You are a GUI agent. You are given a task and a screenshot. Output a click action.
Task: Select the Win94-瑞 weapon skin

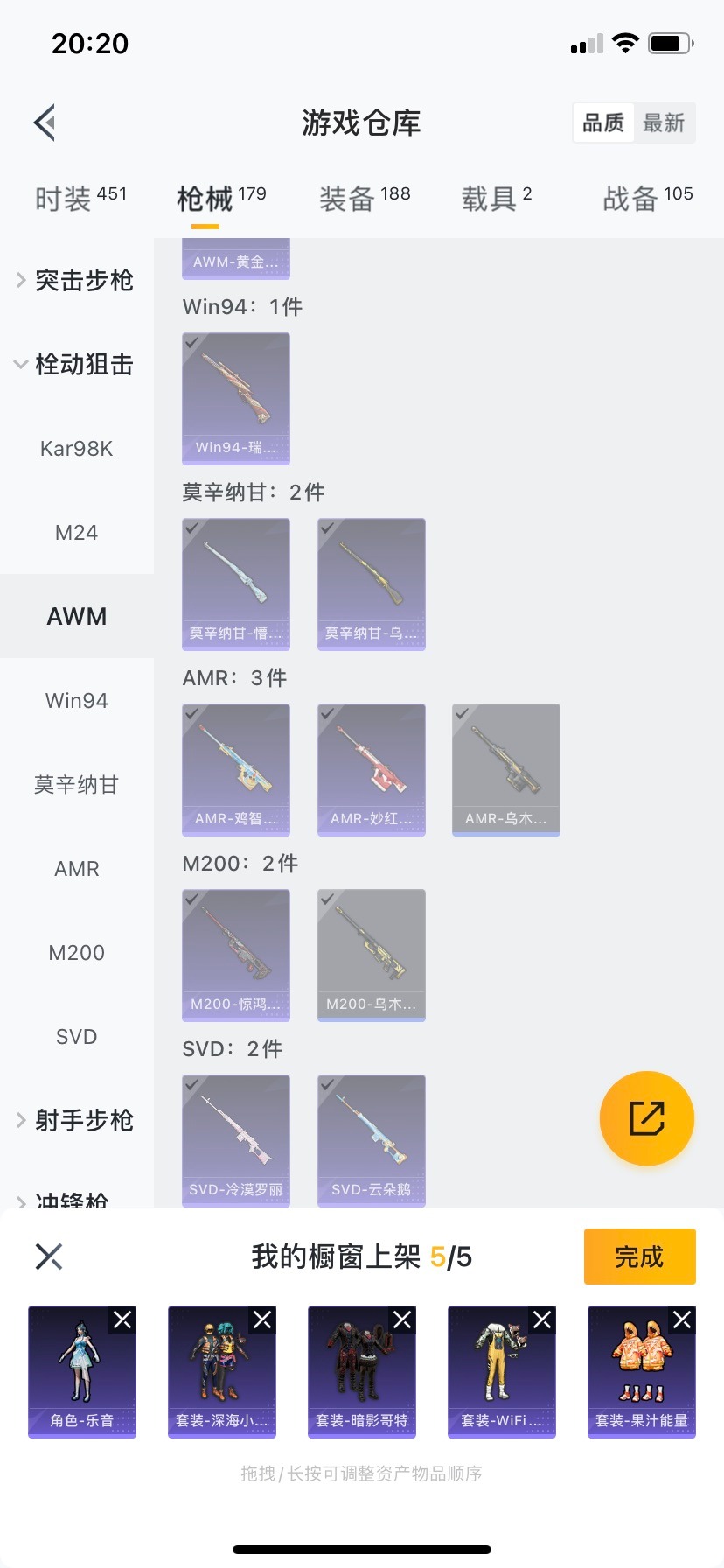236,398
